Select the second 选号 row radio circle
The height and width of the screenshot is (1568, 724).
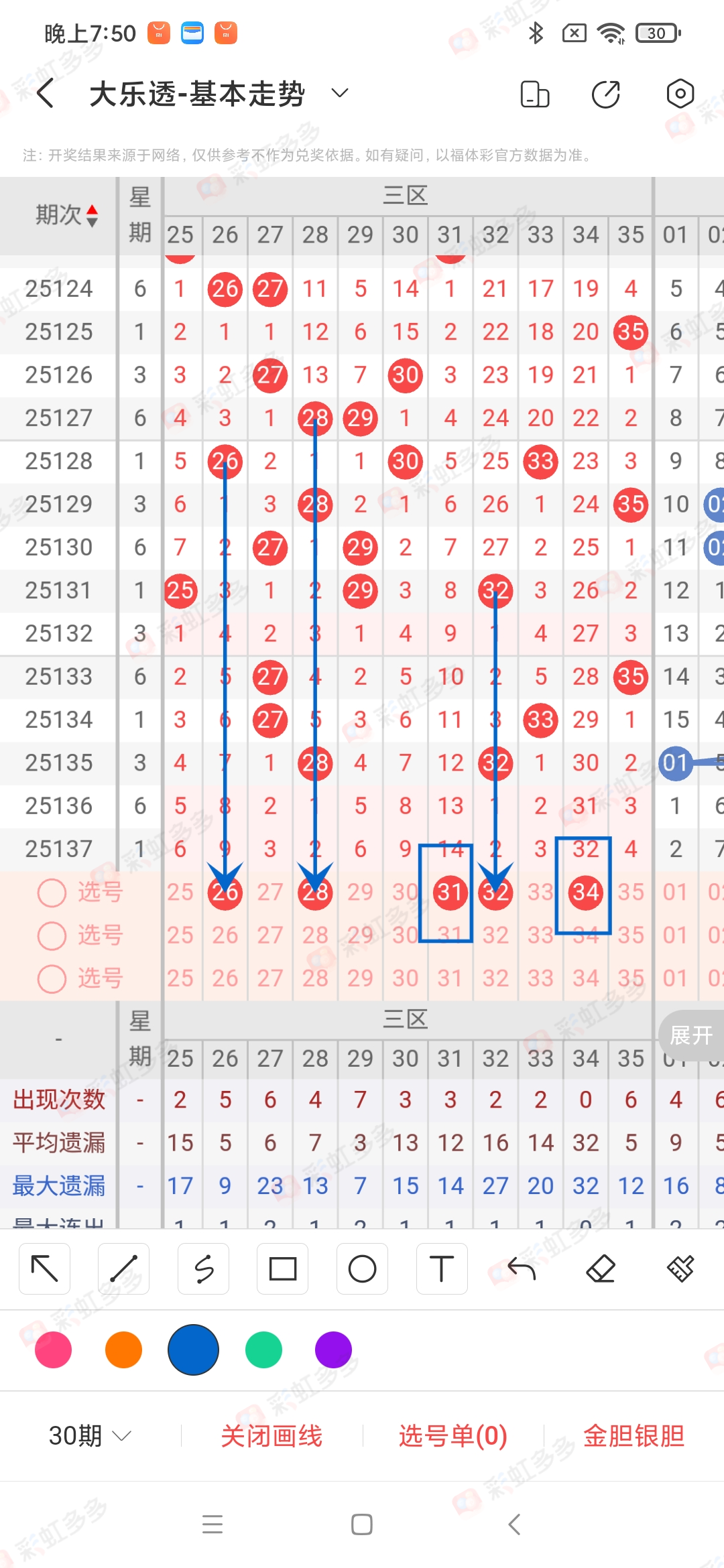point(52,936)
